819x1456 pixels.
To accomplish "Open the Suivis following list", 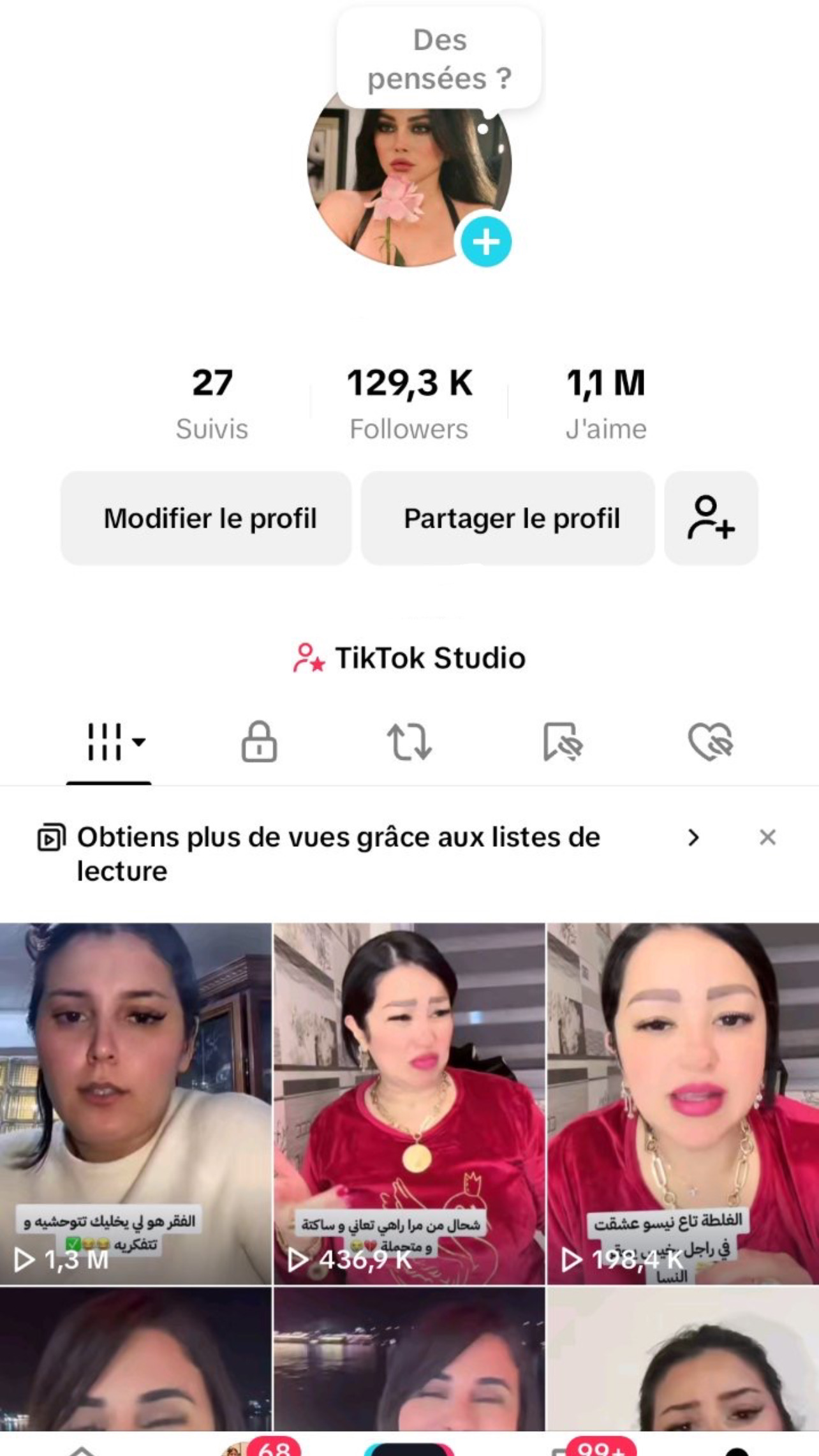I will [x=212, y=403].
